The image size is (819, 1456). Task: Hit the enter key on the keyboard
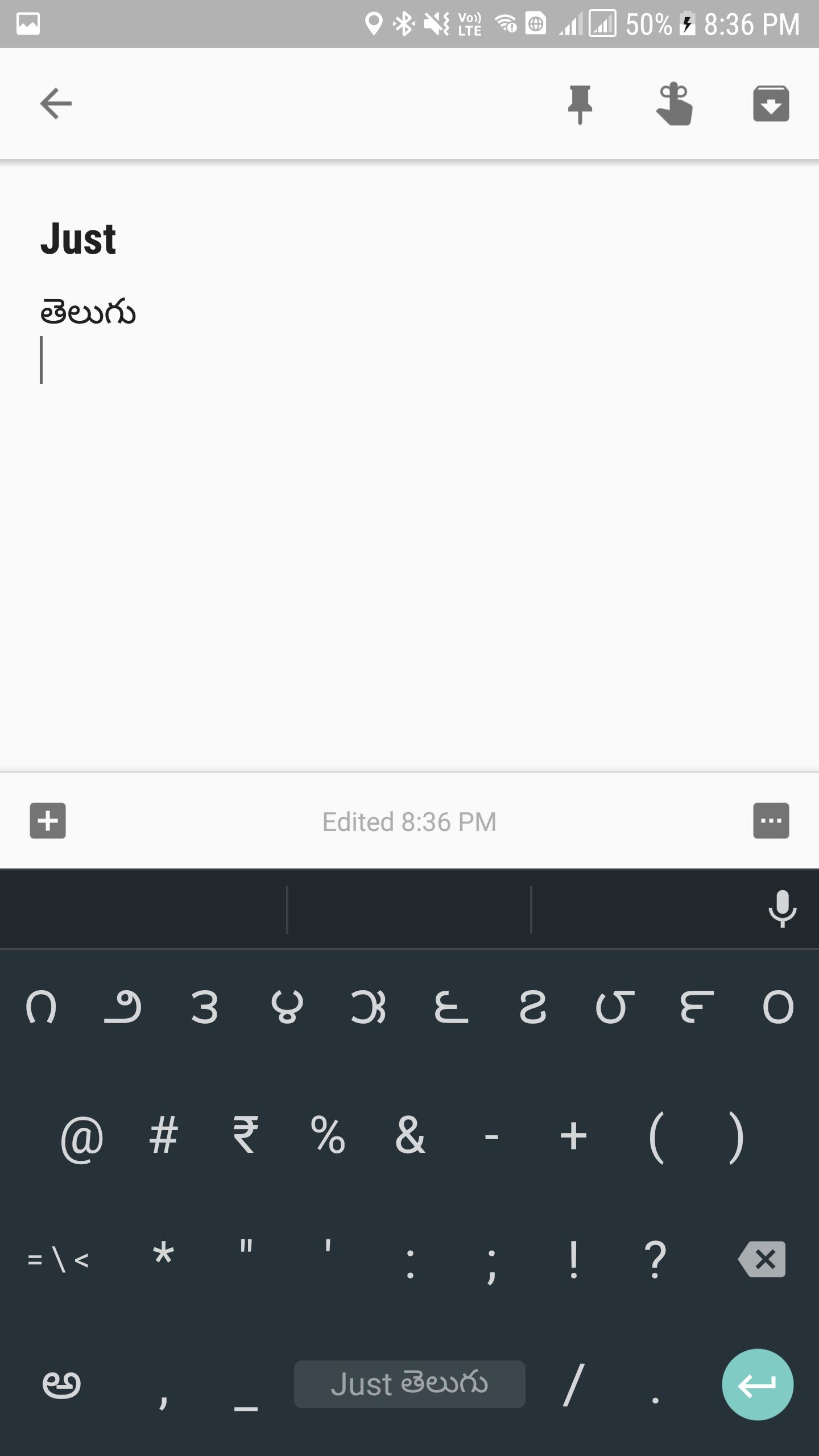pyautogui.click(x=757, y=1384)
